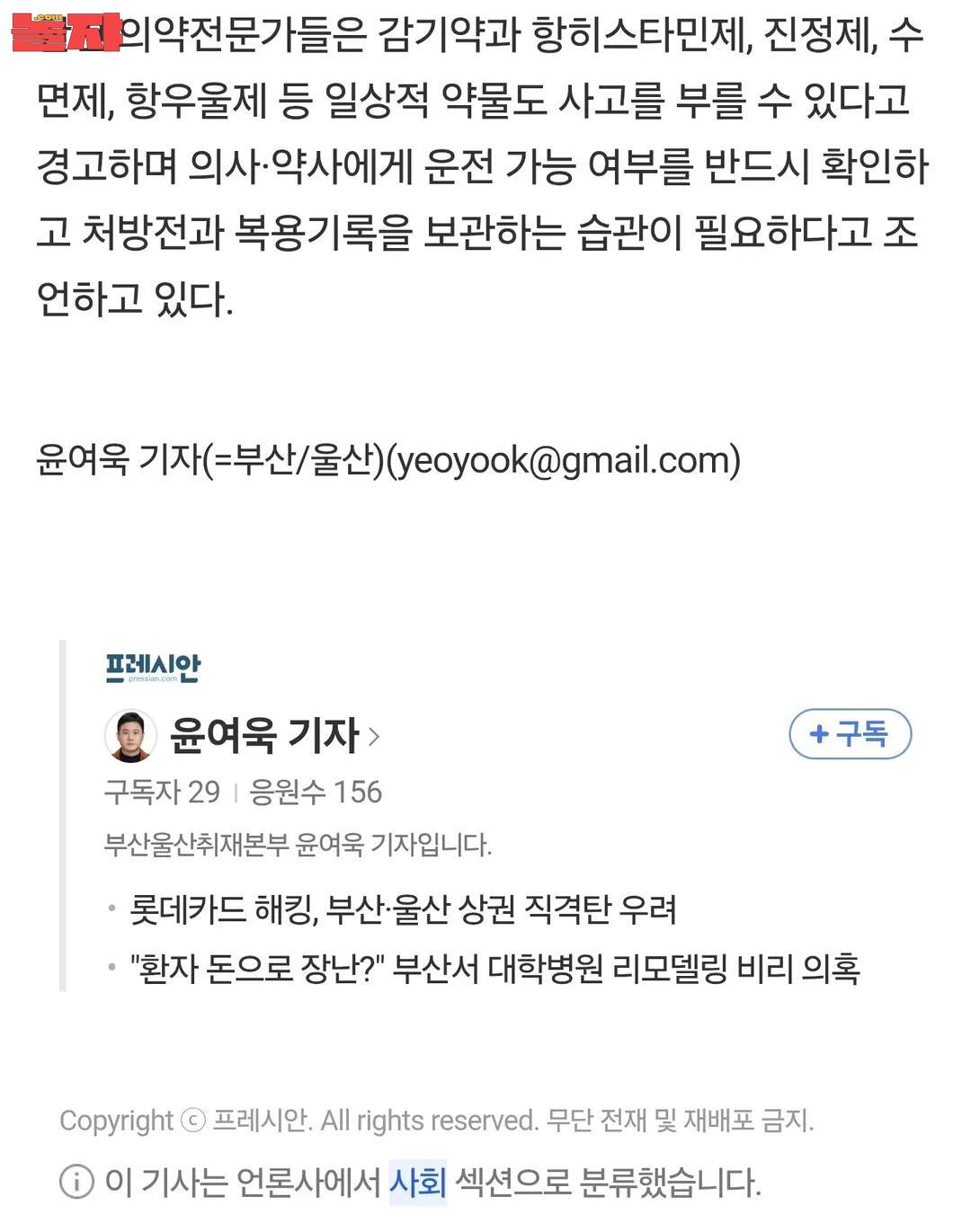Open reporter 윤여욱's profile photo
This screenshot has height=1232, width=971.
130,735
